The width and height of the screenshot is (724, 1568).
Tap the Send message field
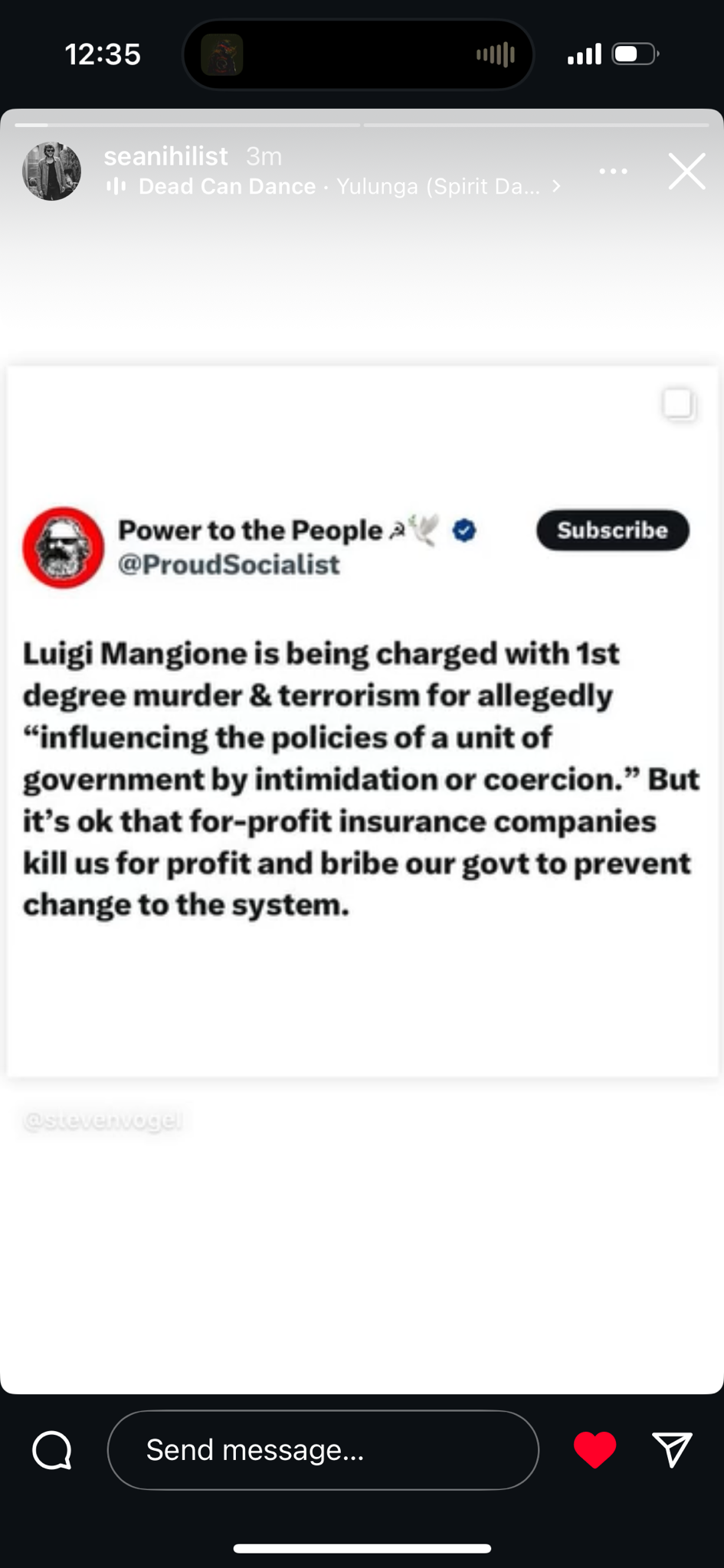pos(323,1449)
